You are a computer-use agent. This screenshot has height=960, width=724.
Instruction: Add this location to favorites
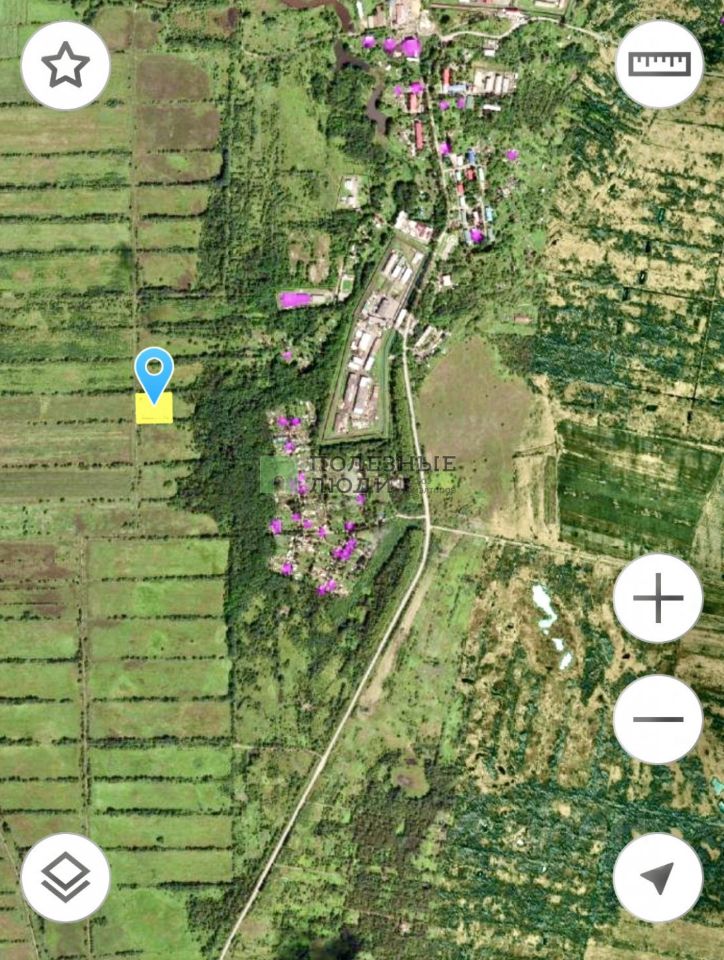click(x=65, y=66)
